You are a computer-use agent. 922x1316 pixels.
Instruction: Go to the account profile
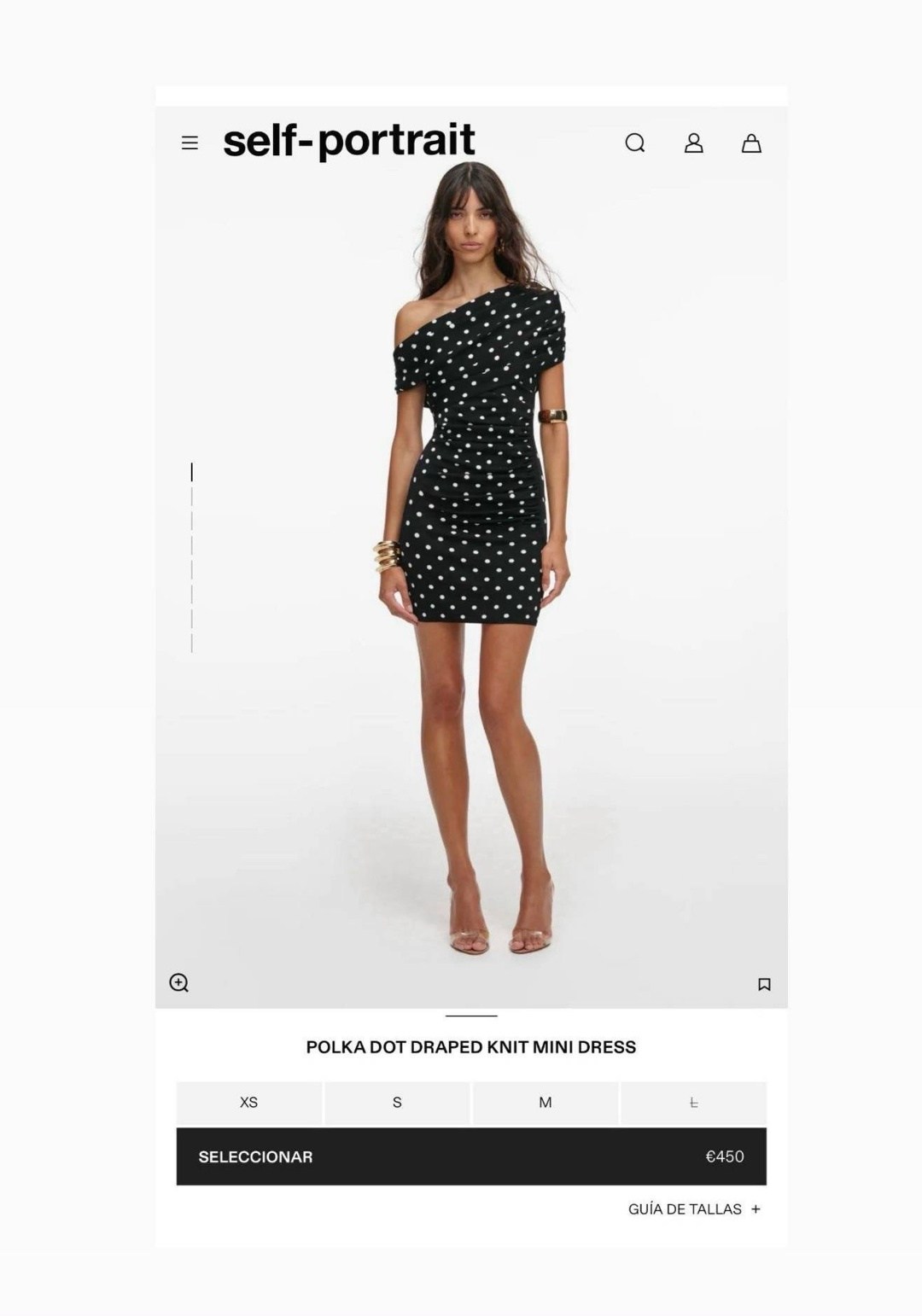(693, 143)
